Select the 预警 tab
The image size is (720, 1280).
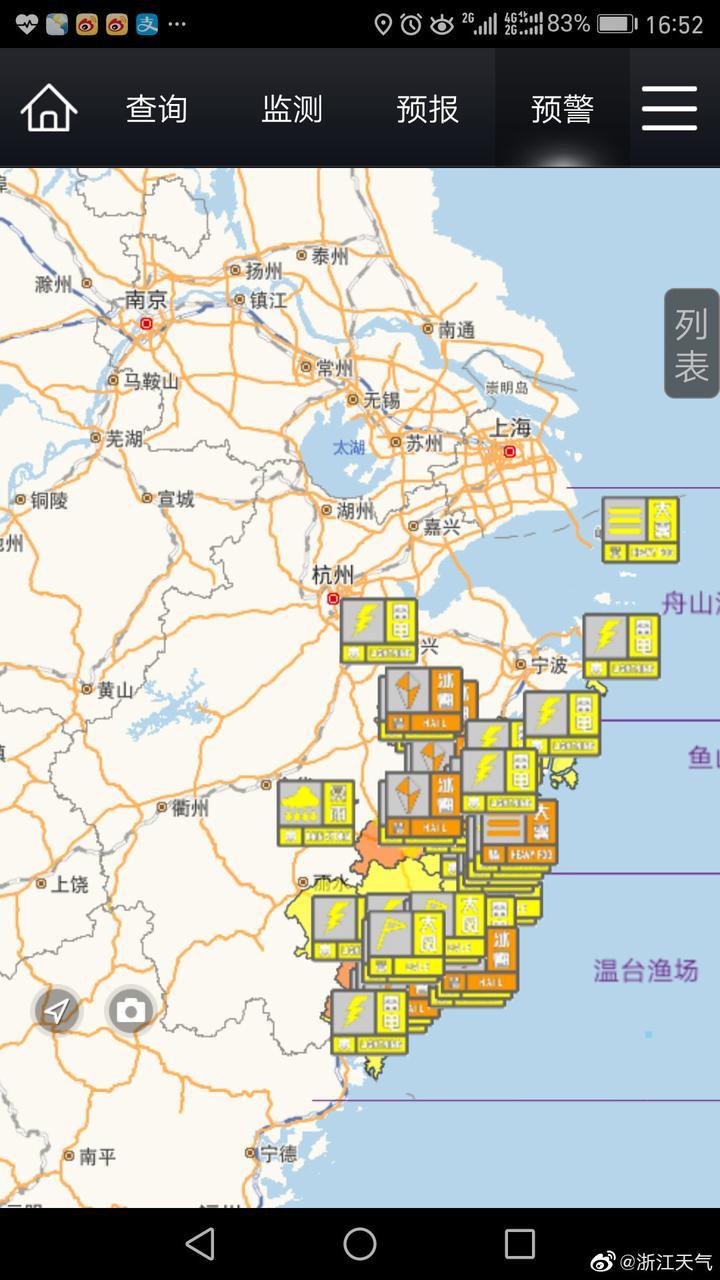click(x=562, y=108)
